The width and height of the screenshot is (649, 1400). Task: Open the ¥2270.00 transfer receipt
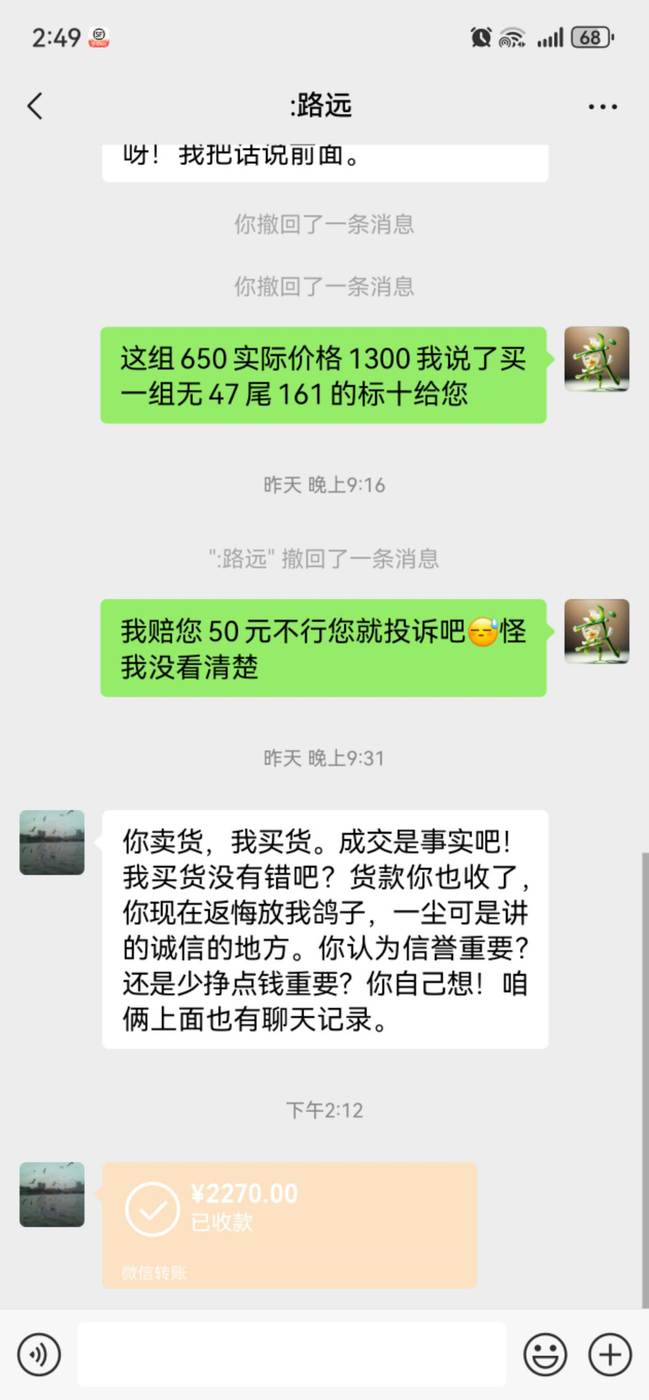click(290, 1225)
